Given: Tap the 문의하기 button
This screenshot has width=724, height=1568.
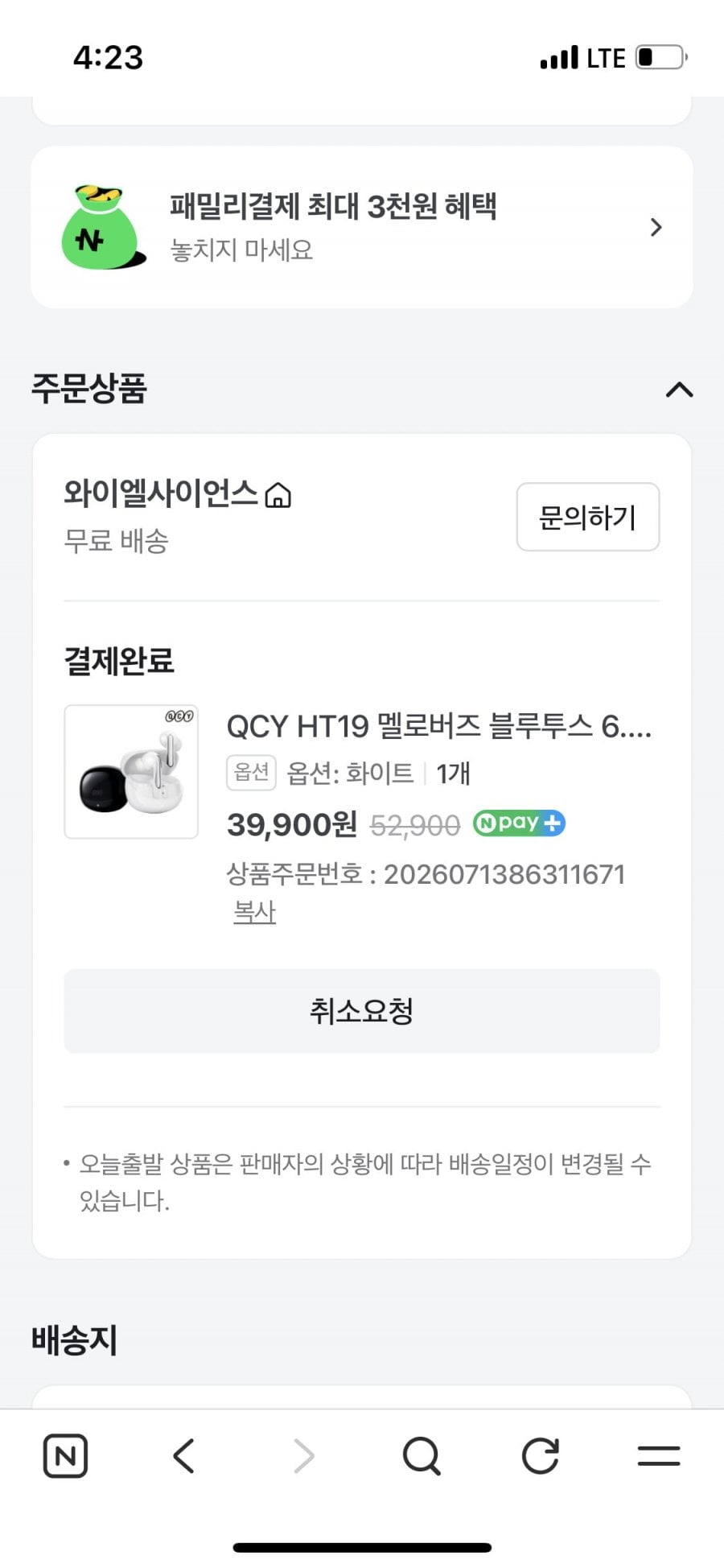Looking at the screenshot, I should tap(587, 517).
